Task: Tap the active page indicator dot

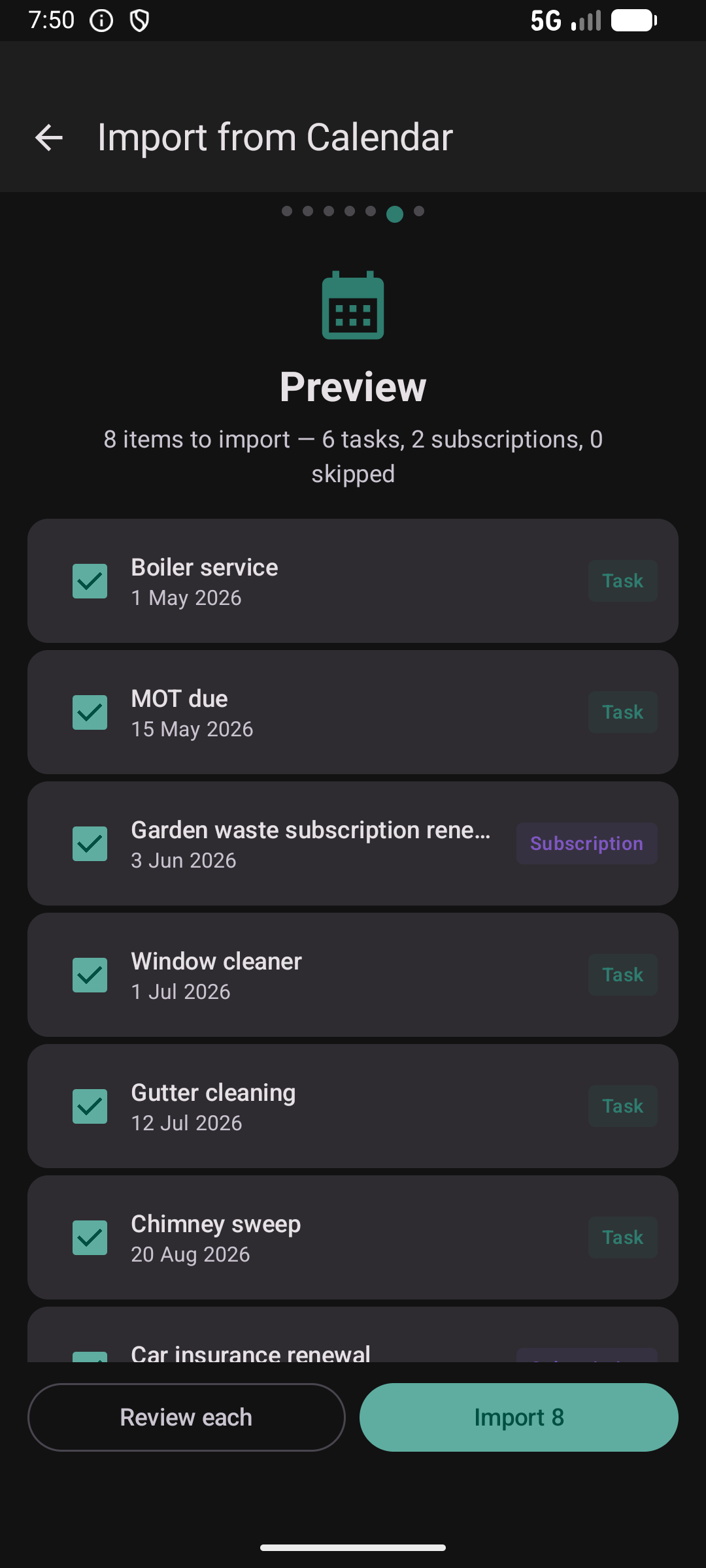Action: 395,212
